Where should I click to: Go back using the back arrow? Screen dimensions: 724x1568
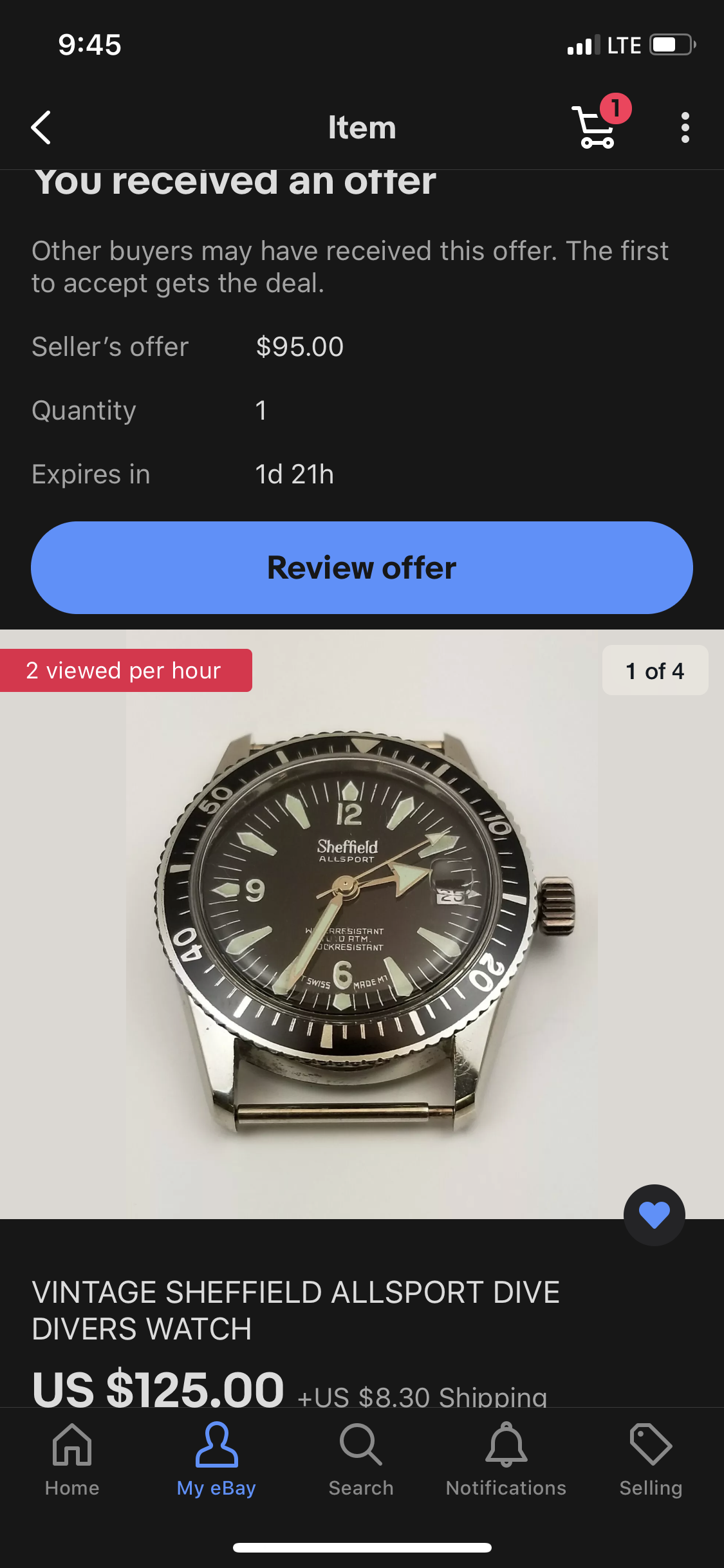click(x=41, y=127)
